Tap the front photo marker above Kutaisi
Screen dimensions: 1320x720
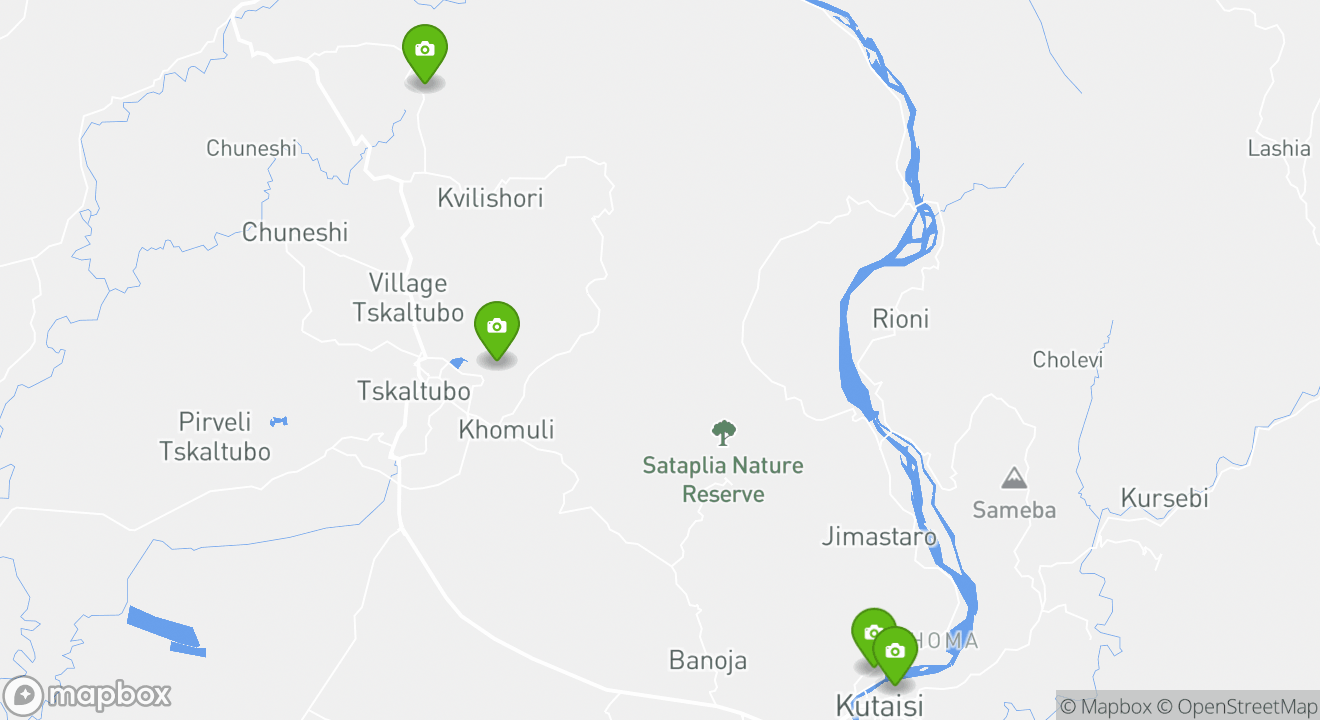pos(895,652)
